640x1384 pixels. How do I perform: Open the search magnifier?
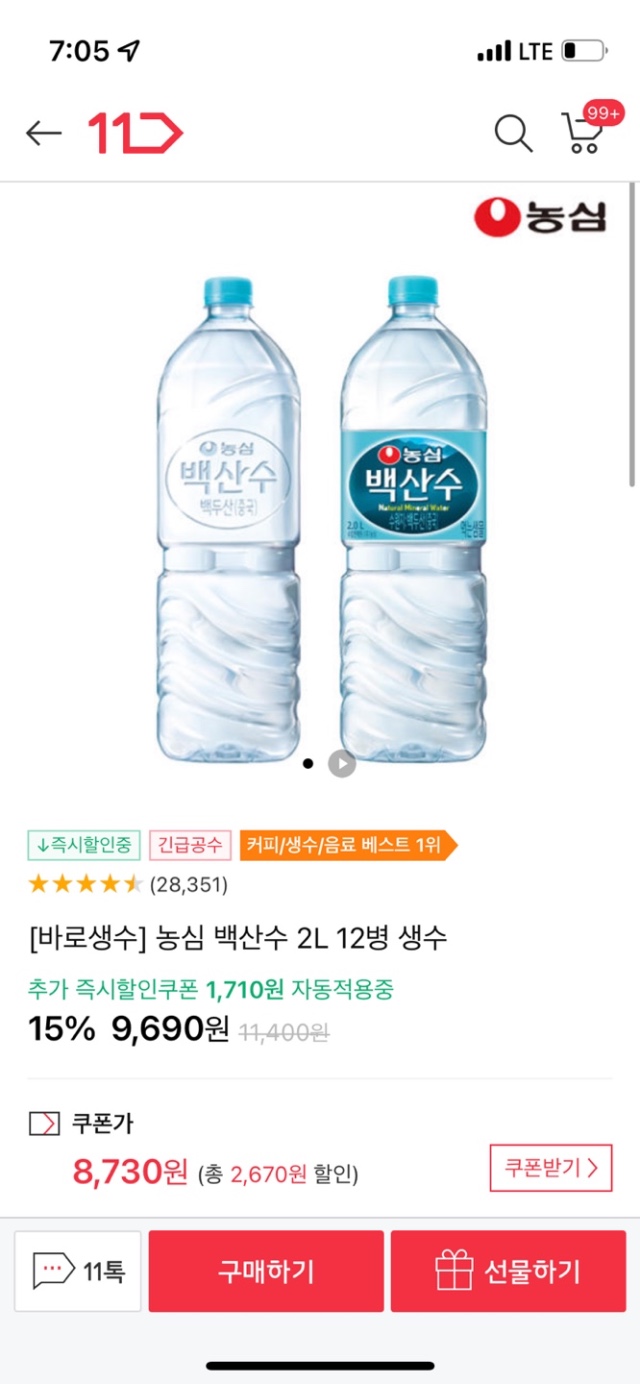[513, 133]
